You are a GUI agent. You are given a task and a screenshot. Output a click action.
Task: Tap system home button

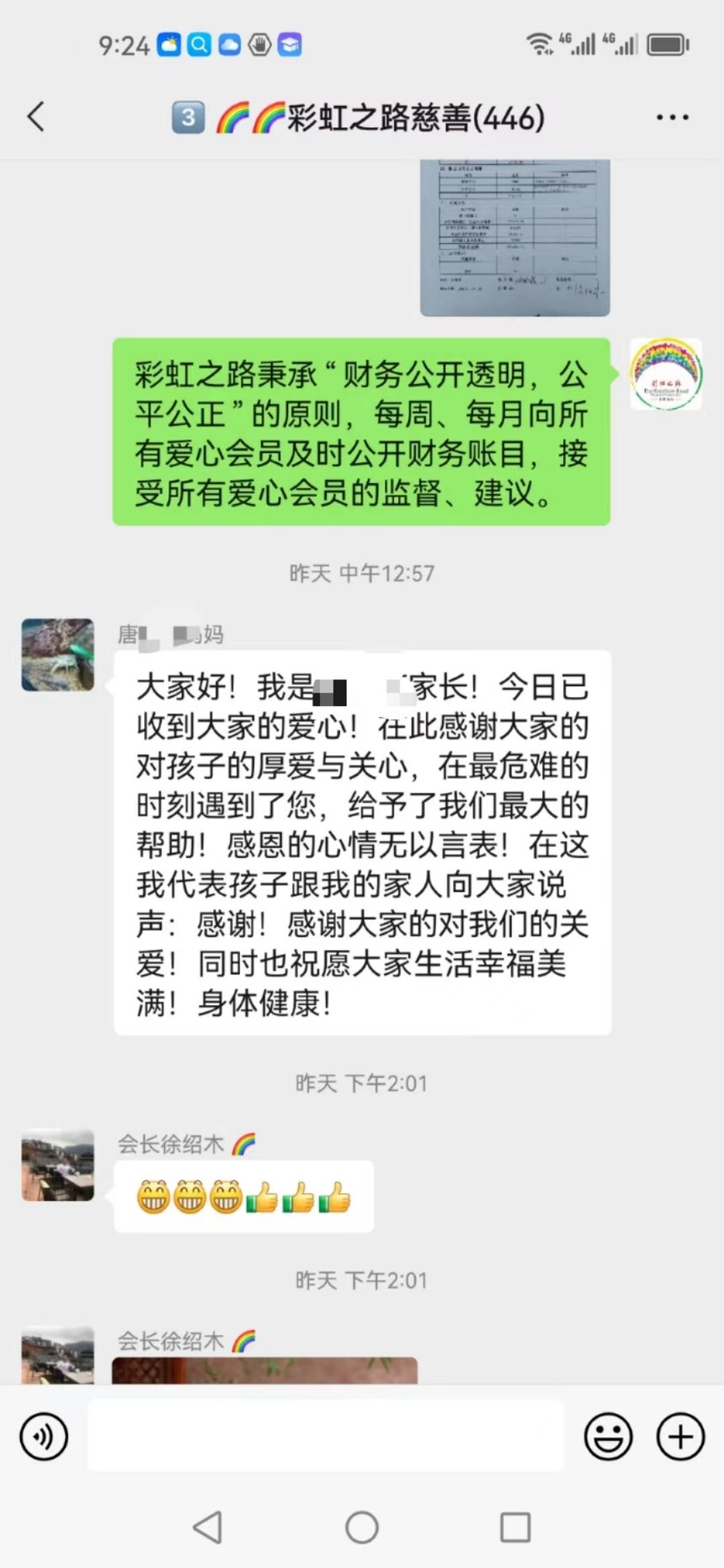pos(362,1527)
